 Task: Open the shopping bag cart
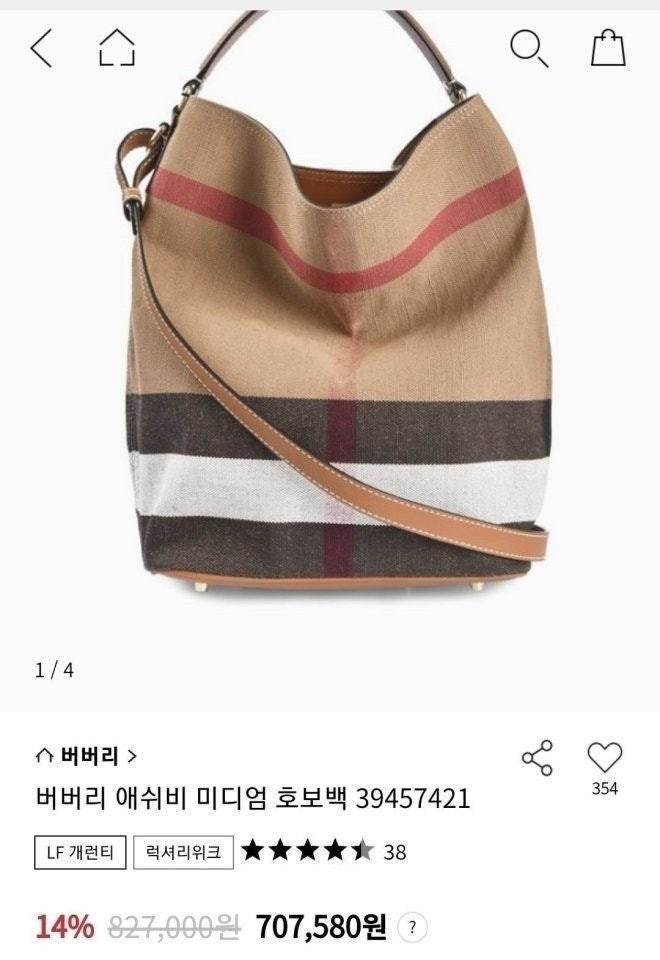click(x=607, y=47)
